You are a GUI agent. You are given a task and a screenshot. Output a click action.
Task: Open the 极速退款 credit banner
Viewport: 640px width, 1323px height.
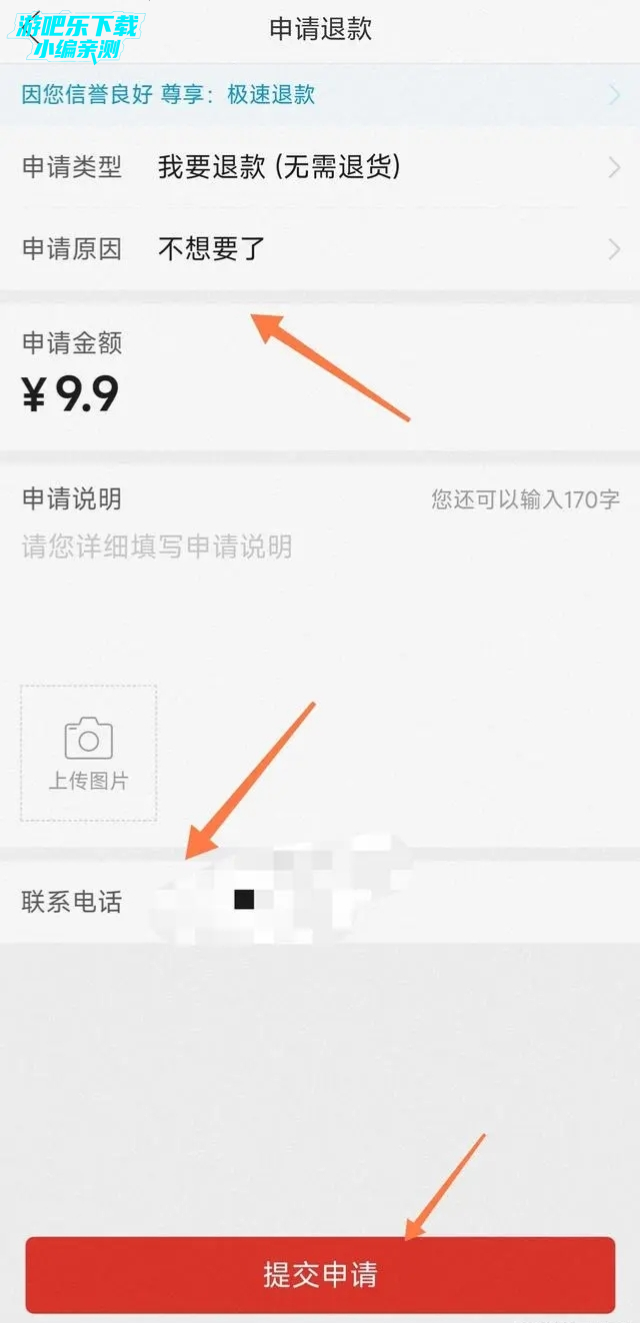tap(320, 95)
